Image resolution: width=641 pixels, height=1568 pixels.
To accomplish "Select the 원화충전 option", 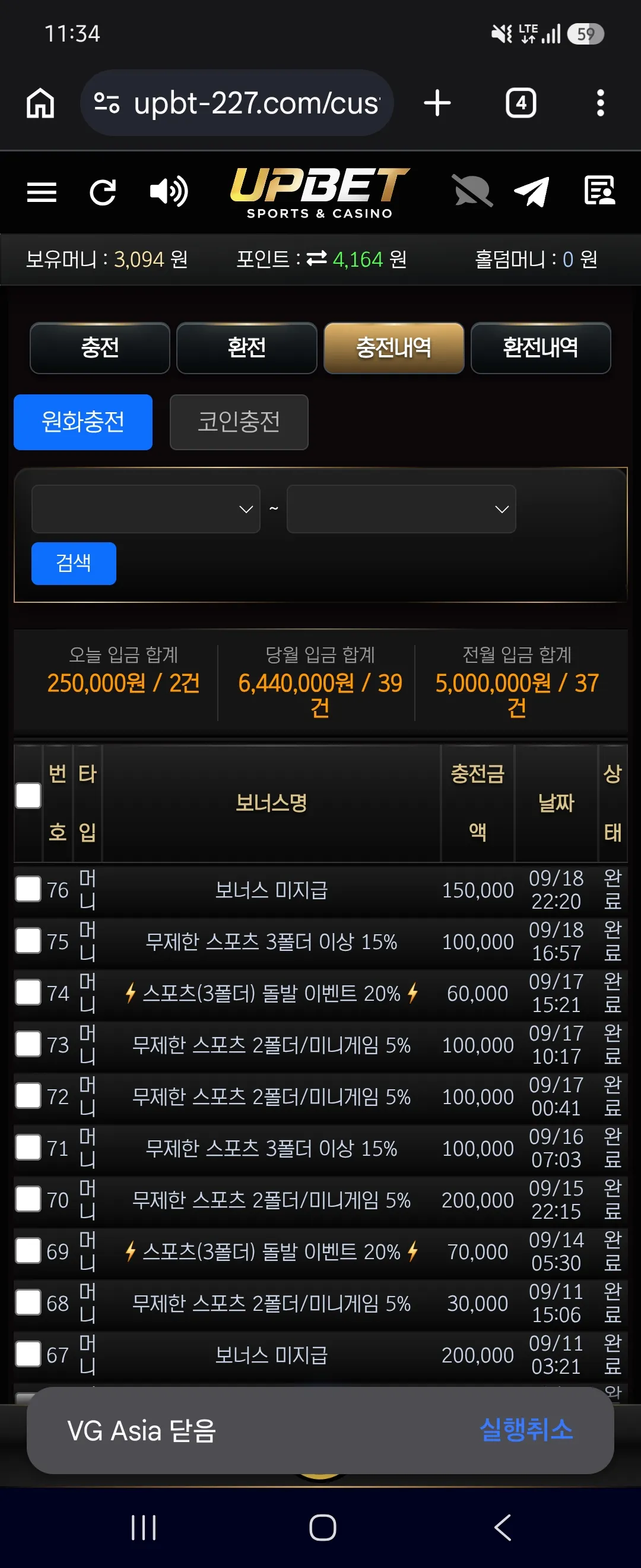I will coord(83,422).
